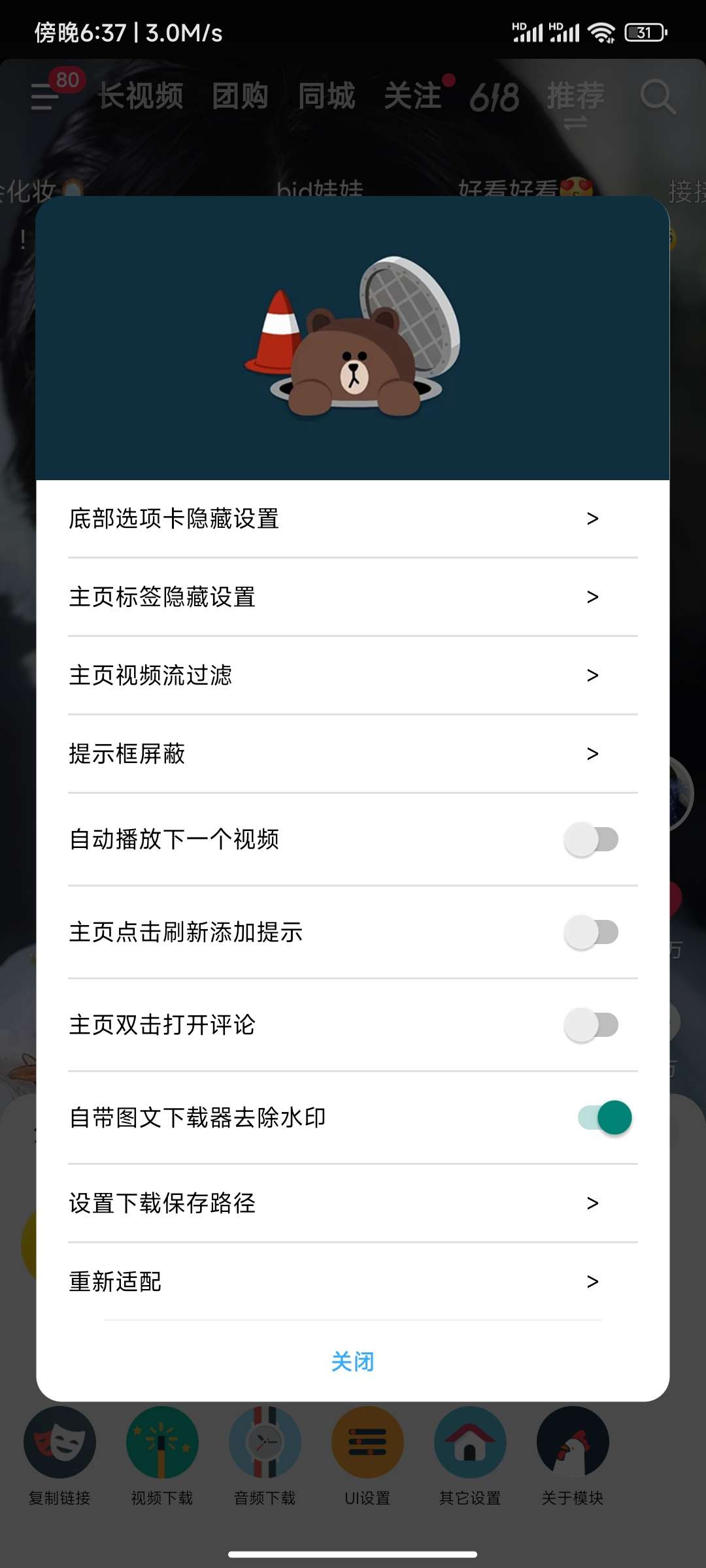Disable 自带图文下载器去除水印 switch
The height and width of the screenshot is (1568, 706).
click(605, 1118)
